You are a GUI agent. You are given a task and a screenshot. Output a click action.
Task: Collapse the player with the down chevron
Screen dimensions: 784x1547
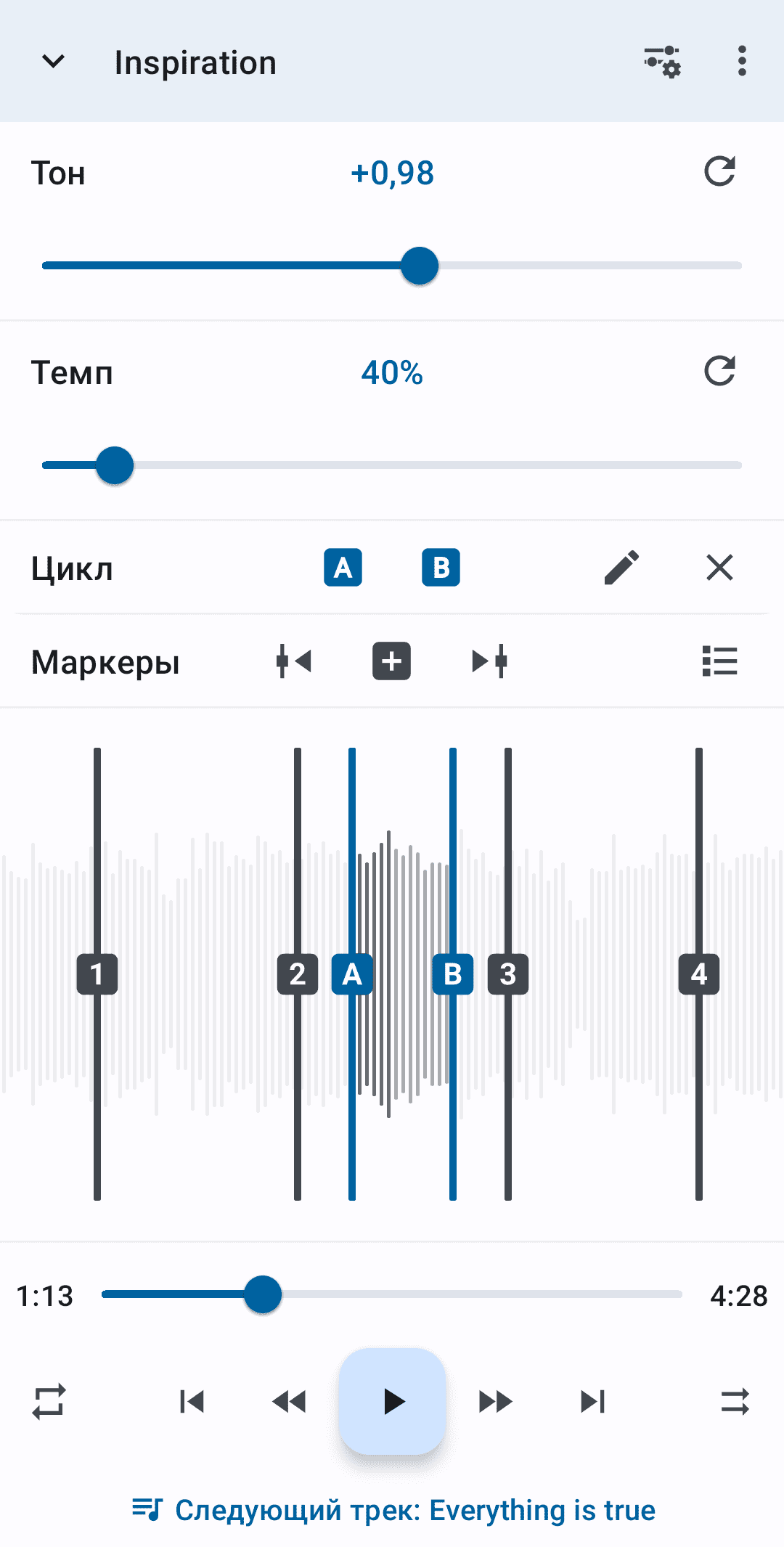click(53, 62)
